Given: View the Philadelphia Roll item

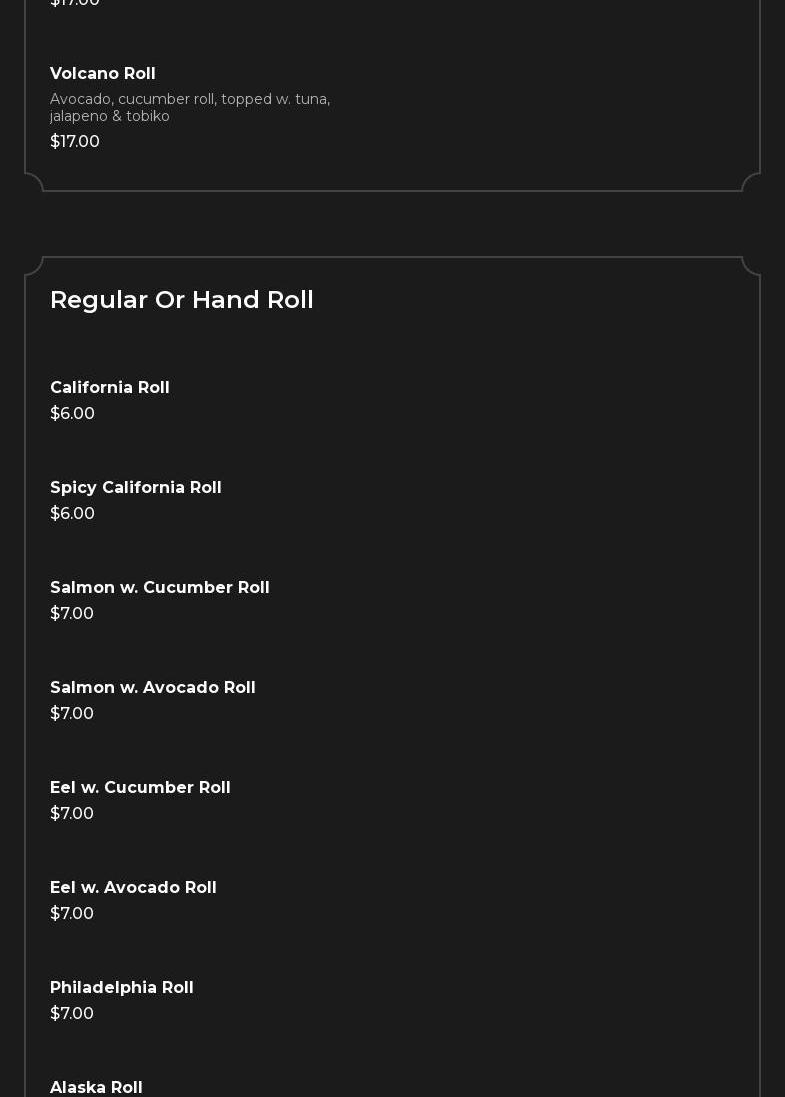Looking at the screenshot, I should coord(122,988).
